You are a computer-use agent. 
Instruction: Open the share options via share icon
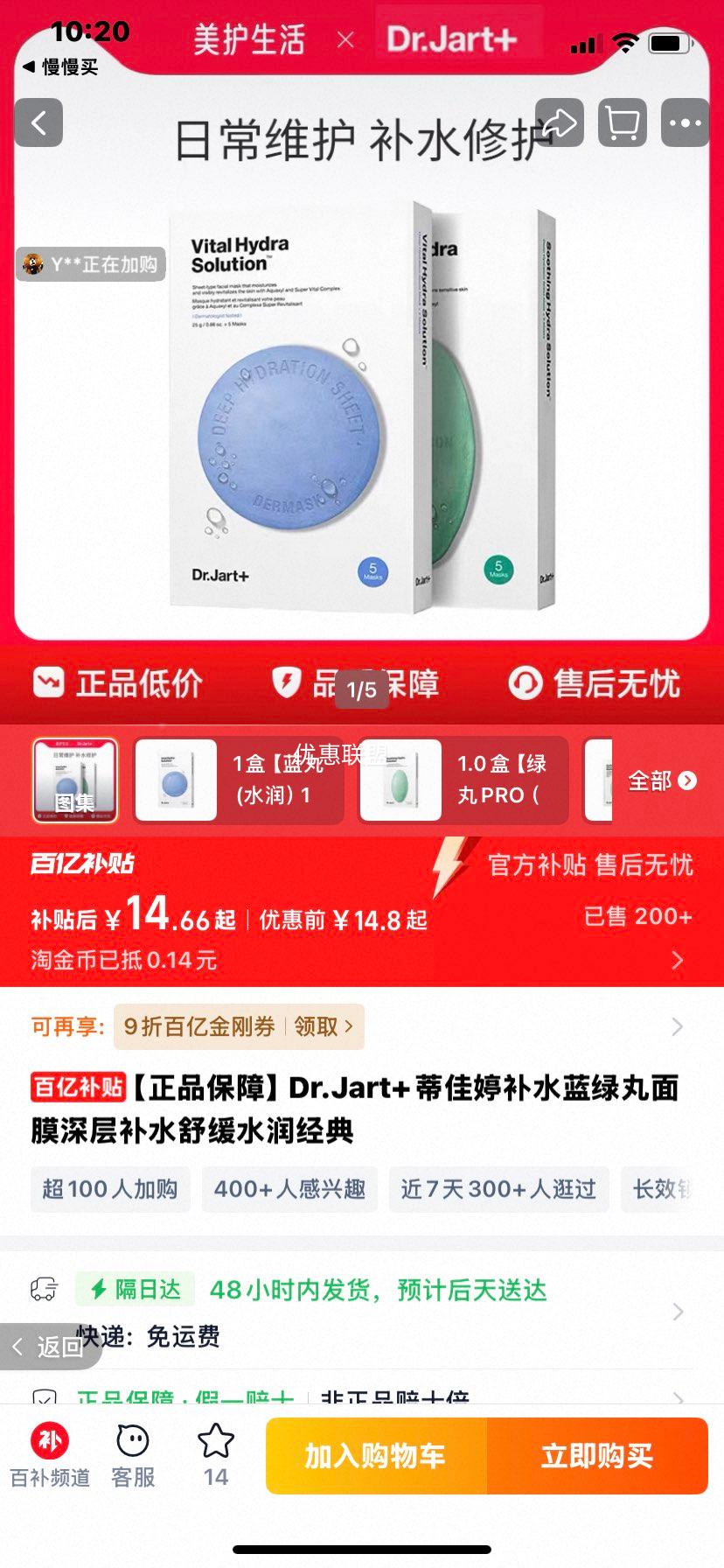point(560,122)
